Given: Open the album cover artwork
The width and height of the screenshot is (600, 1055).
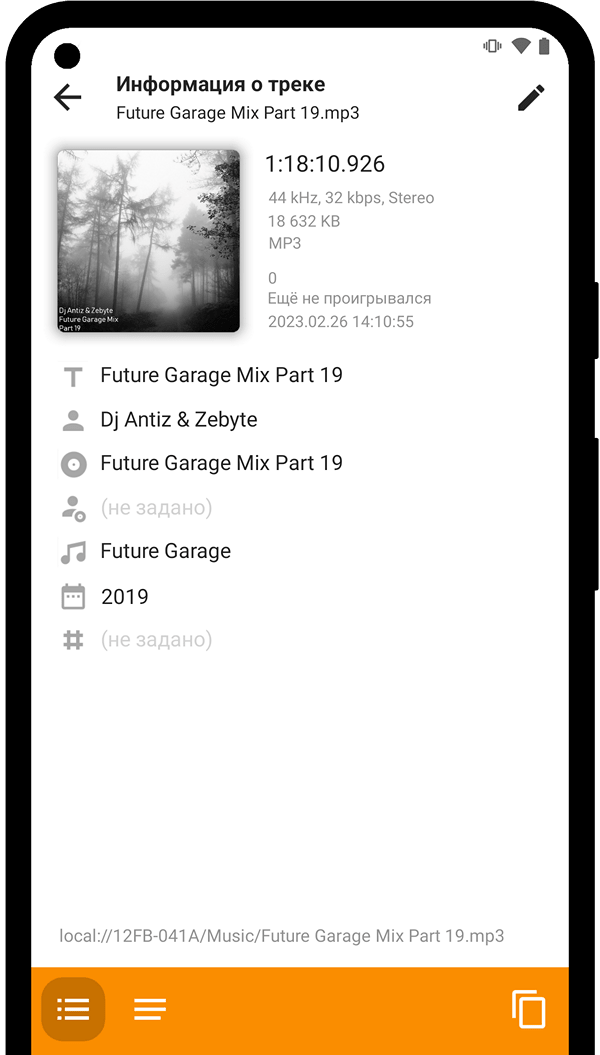Looking at the screenshot, I should click(148, 241).
